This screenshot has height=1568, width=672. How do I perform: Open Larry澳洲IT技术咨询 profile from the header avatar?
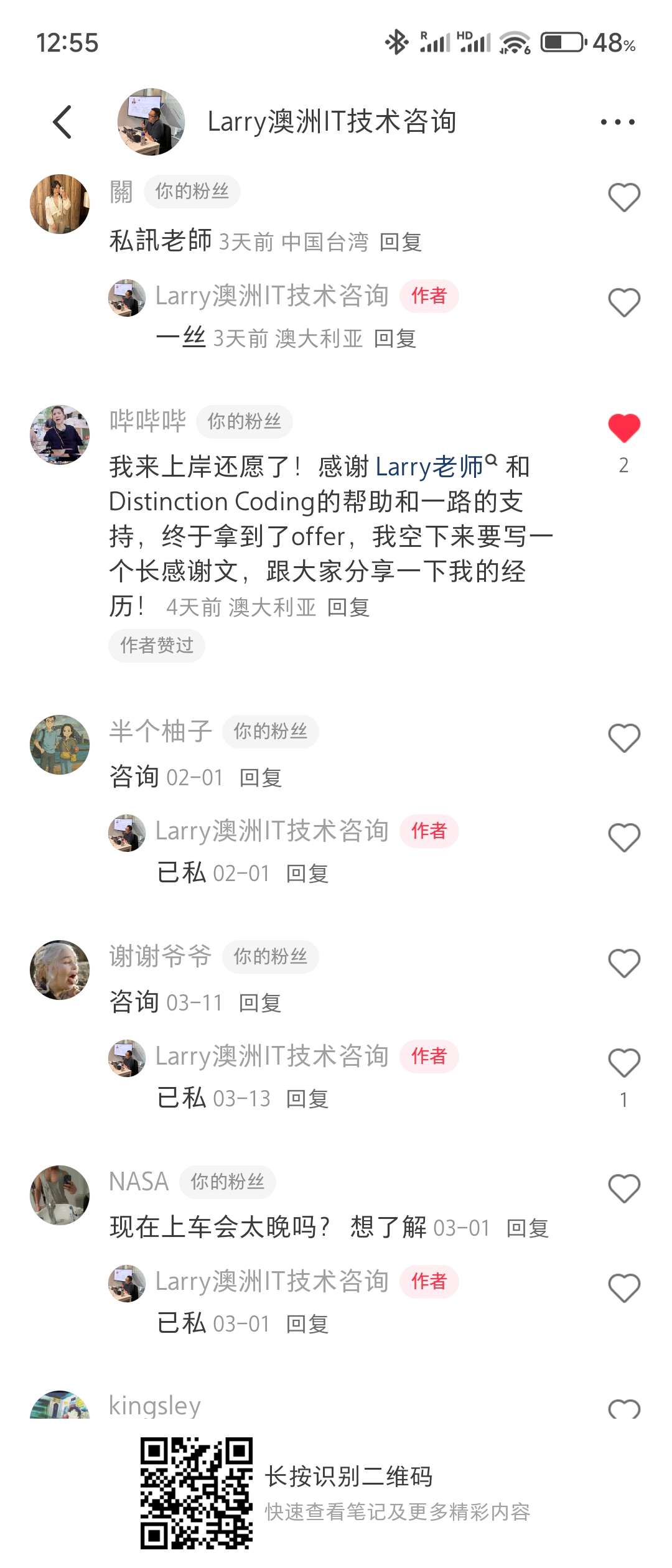tap(151, 122)
